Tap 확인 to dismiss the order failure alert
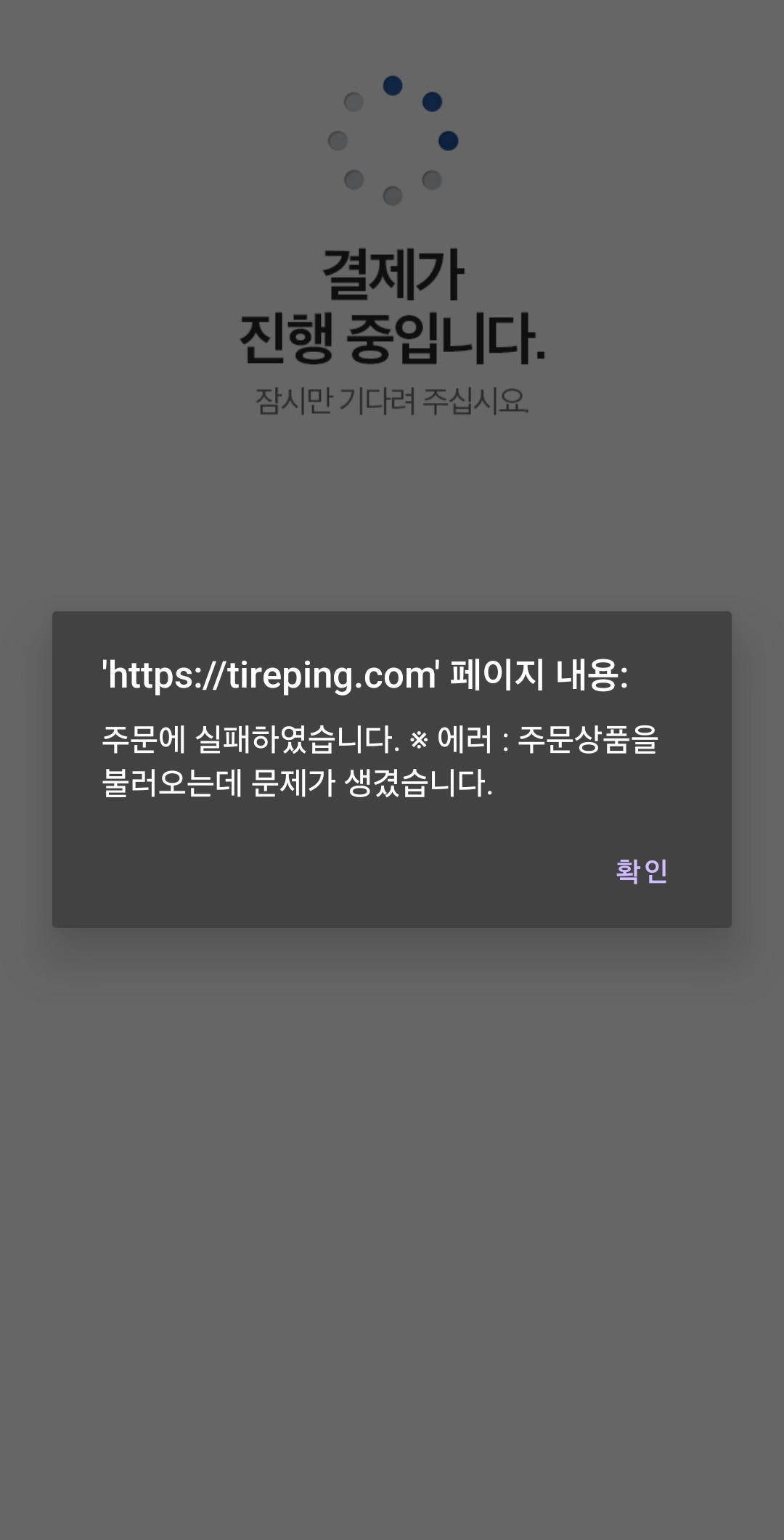 coord(642,871)
